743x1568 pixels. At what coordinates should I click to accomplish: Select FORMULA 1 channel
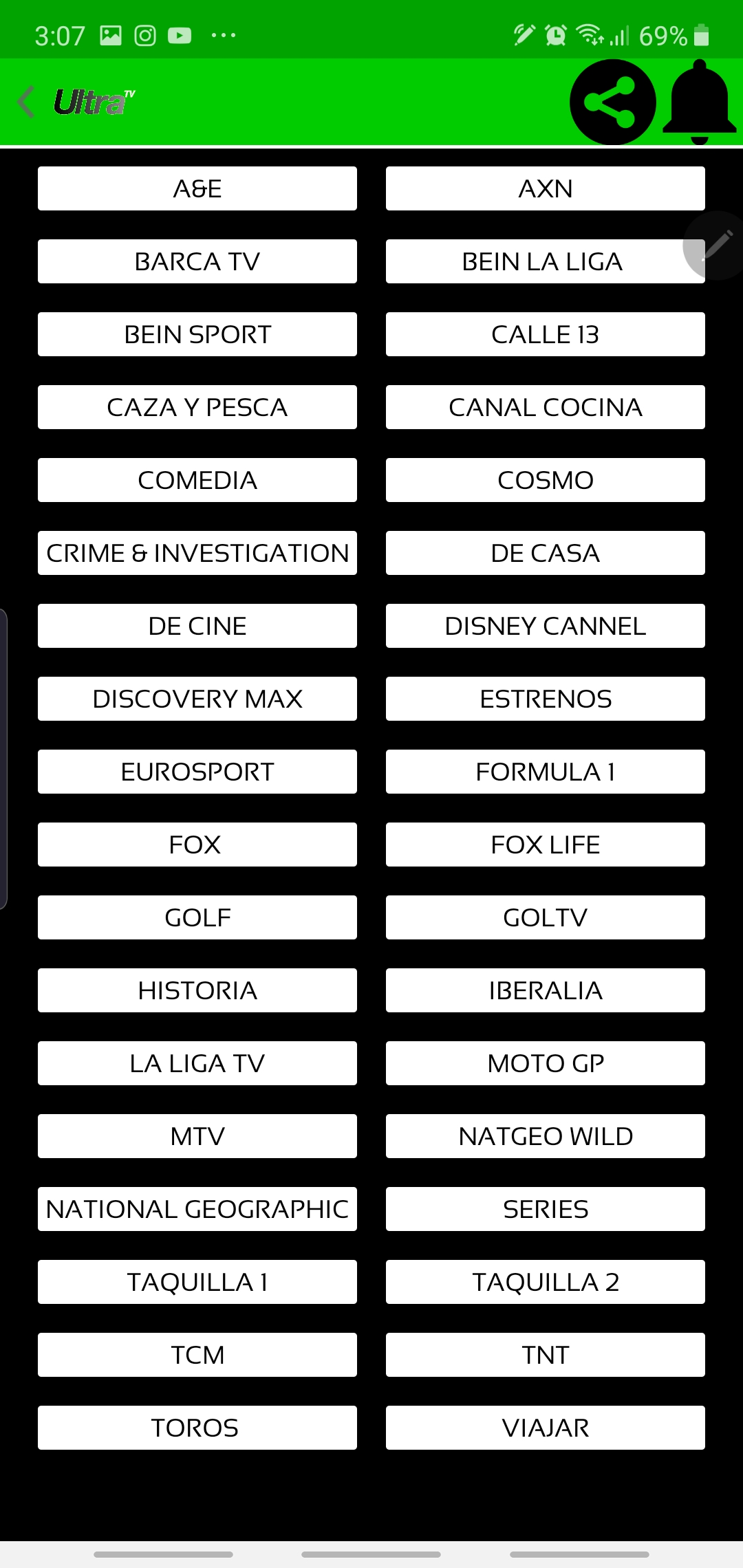tap(545, 772)
